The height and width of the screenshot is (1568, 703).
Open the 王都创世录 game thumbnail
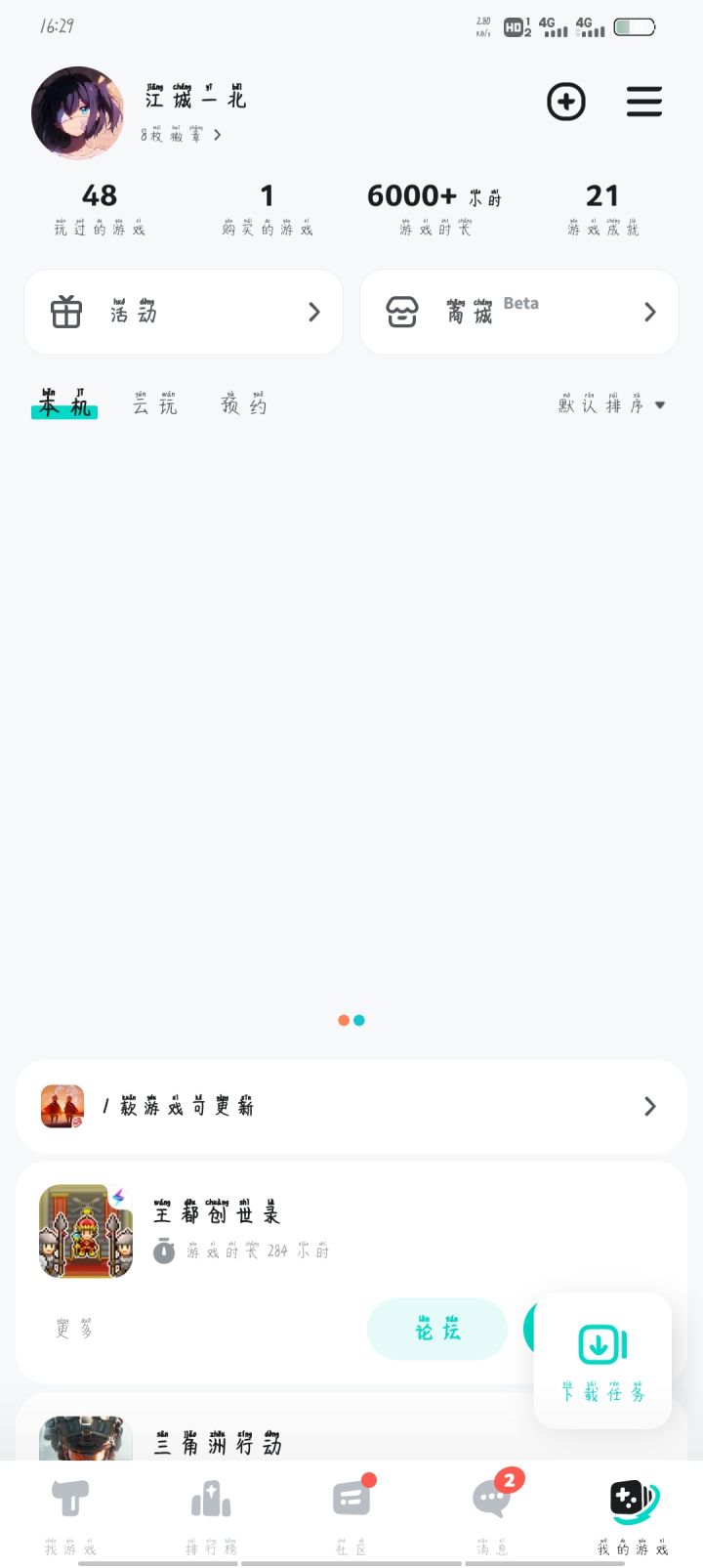tap(85, 1230)
